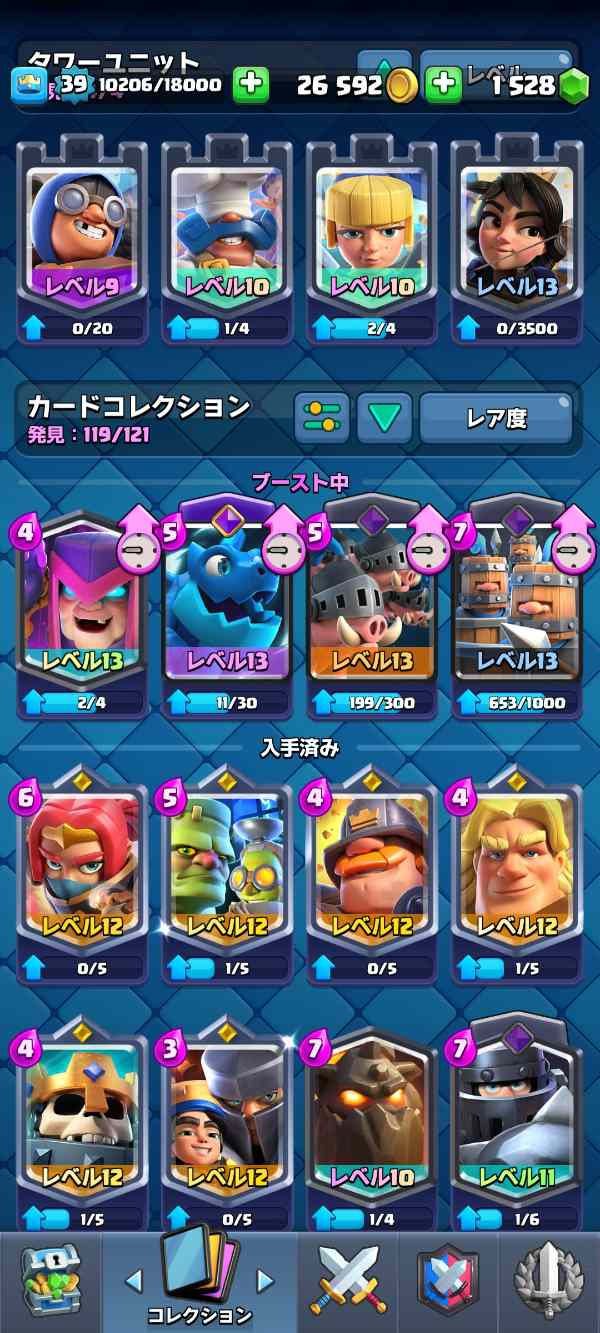600x1333 pixels.
Task: Select the boosted royal hogs card
Action: (372, 610)
